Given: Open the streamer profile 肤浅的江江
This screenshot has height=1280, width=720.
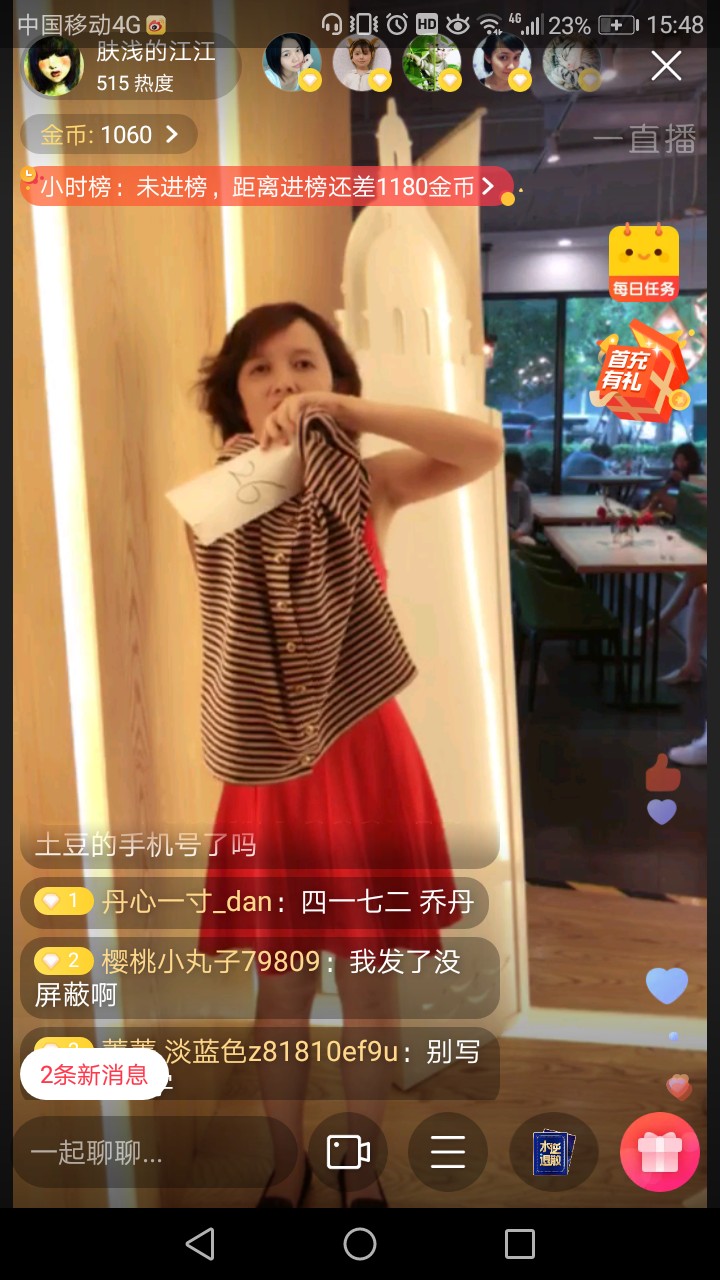Looking at the screenshot, I should pos(130,67).
